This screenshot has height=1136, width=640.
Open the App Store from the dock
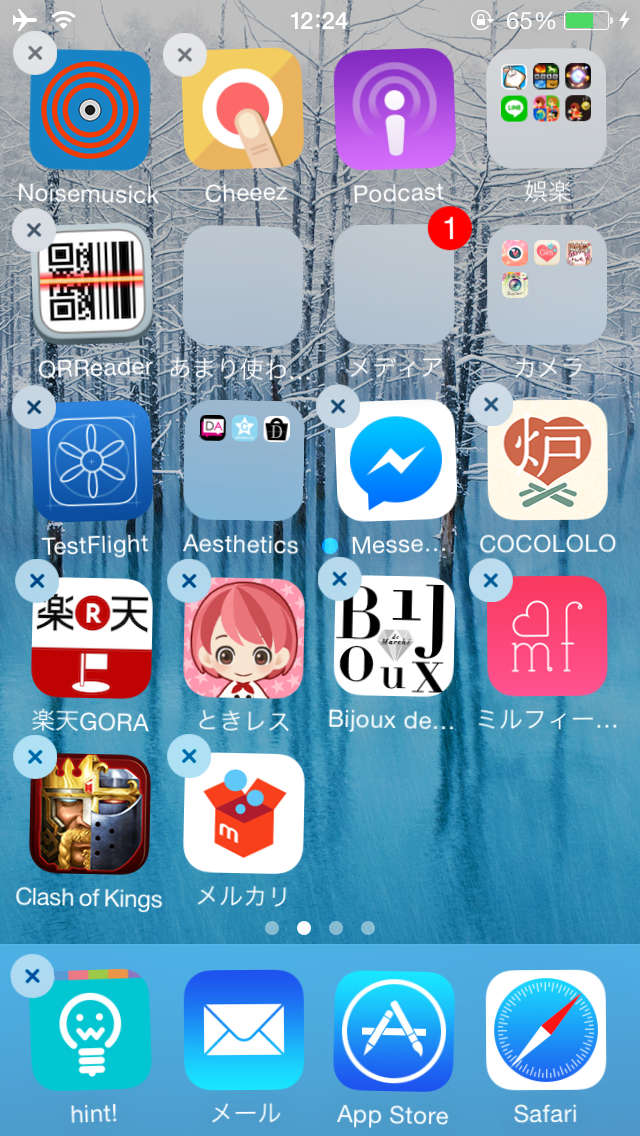[x=394, y=1030]
